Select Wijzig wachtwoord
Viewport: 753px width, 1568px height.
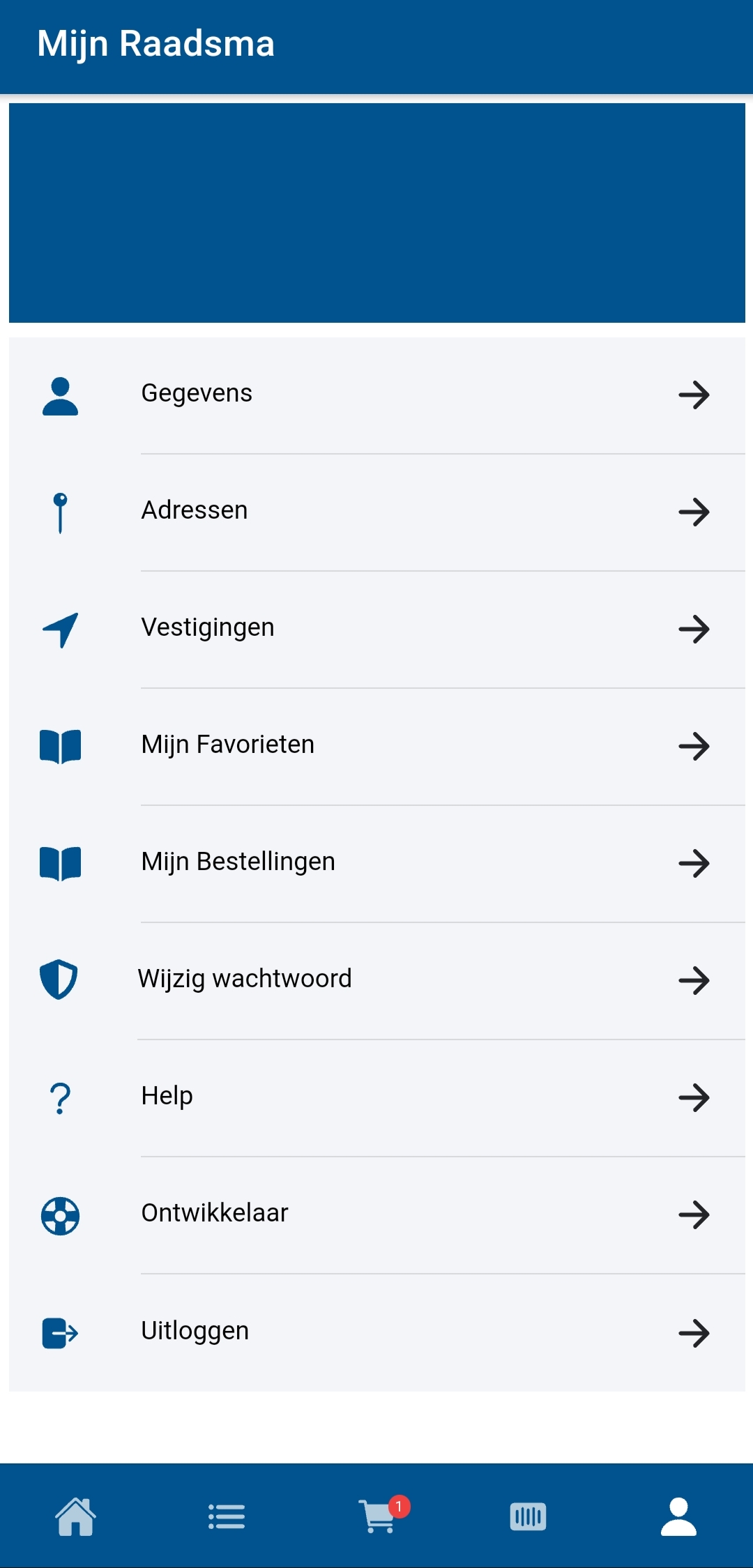(x=376, y=981)
